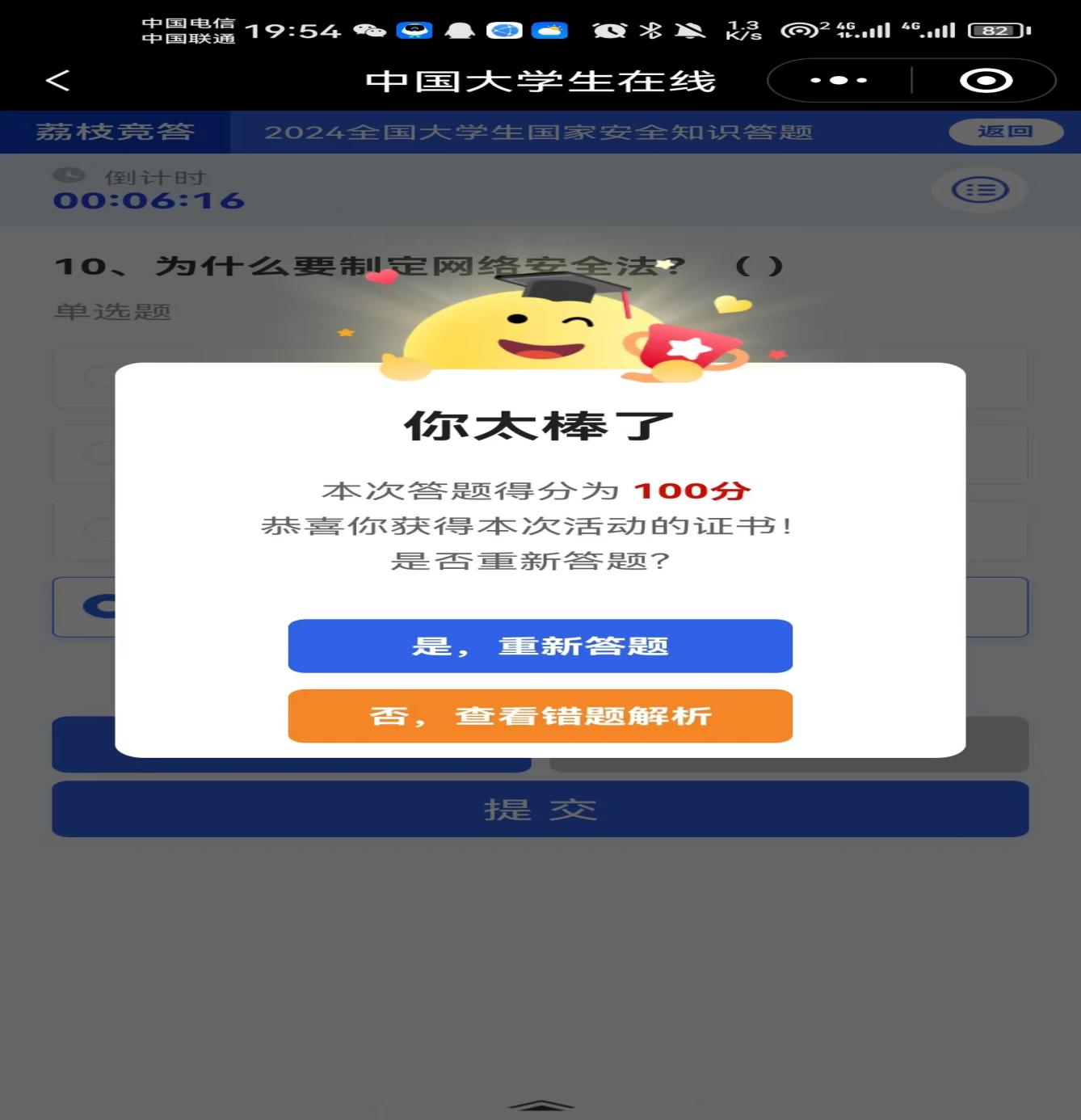Image resolution: width=1081 pixels, height=1120 pixels.
Task: Open the mini program three-dot menu
Action: click(839, 81)
